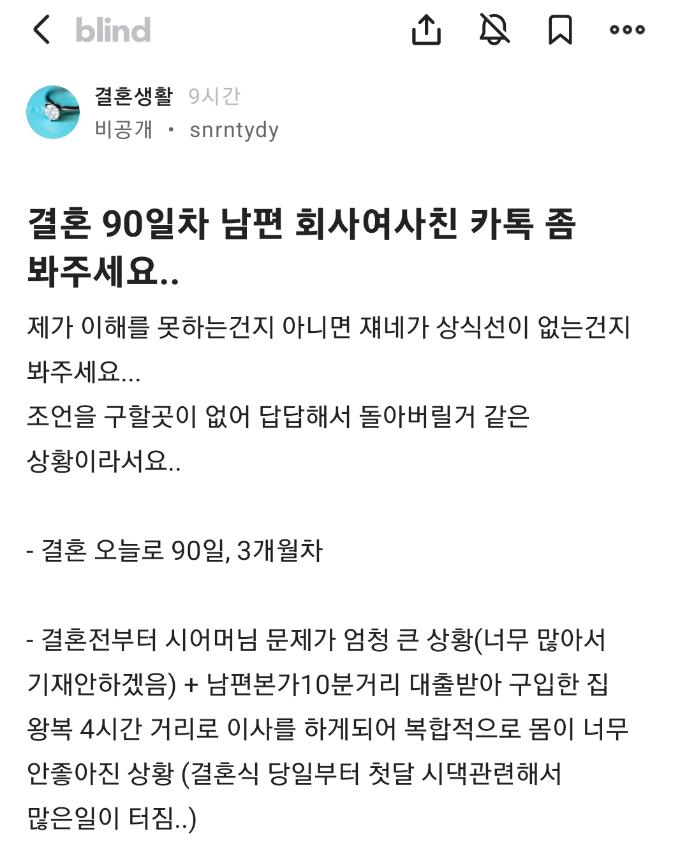Go back with the back arrow
Screen dimensions: 680x852
41,30
